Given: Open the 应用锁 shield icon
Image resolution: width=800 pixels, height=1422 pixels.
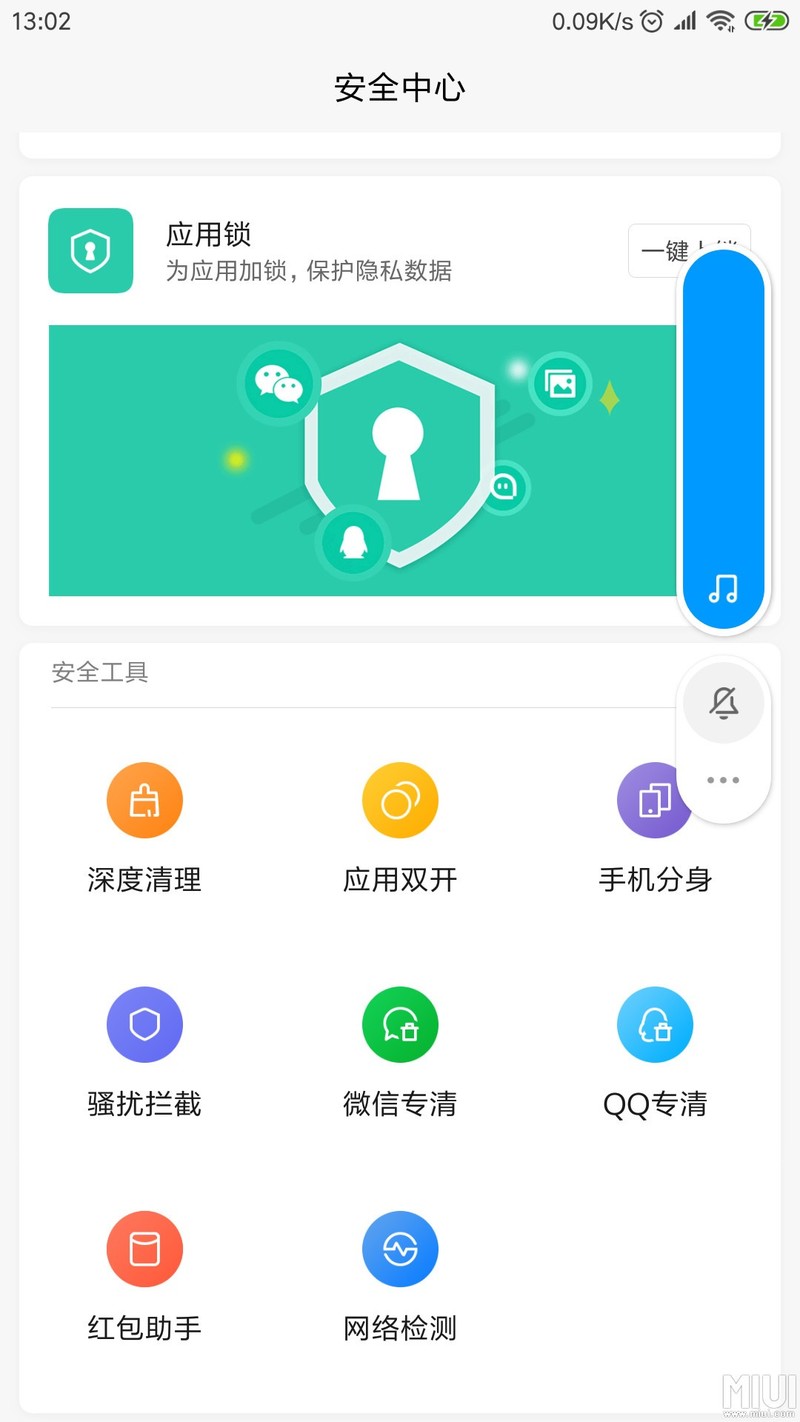Looking at the screenshot, I should point(90,251).
